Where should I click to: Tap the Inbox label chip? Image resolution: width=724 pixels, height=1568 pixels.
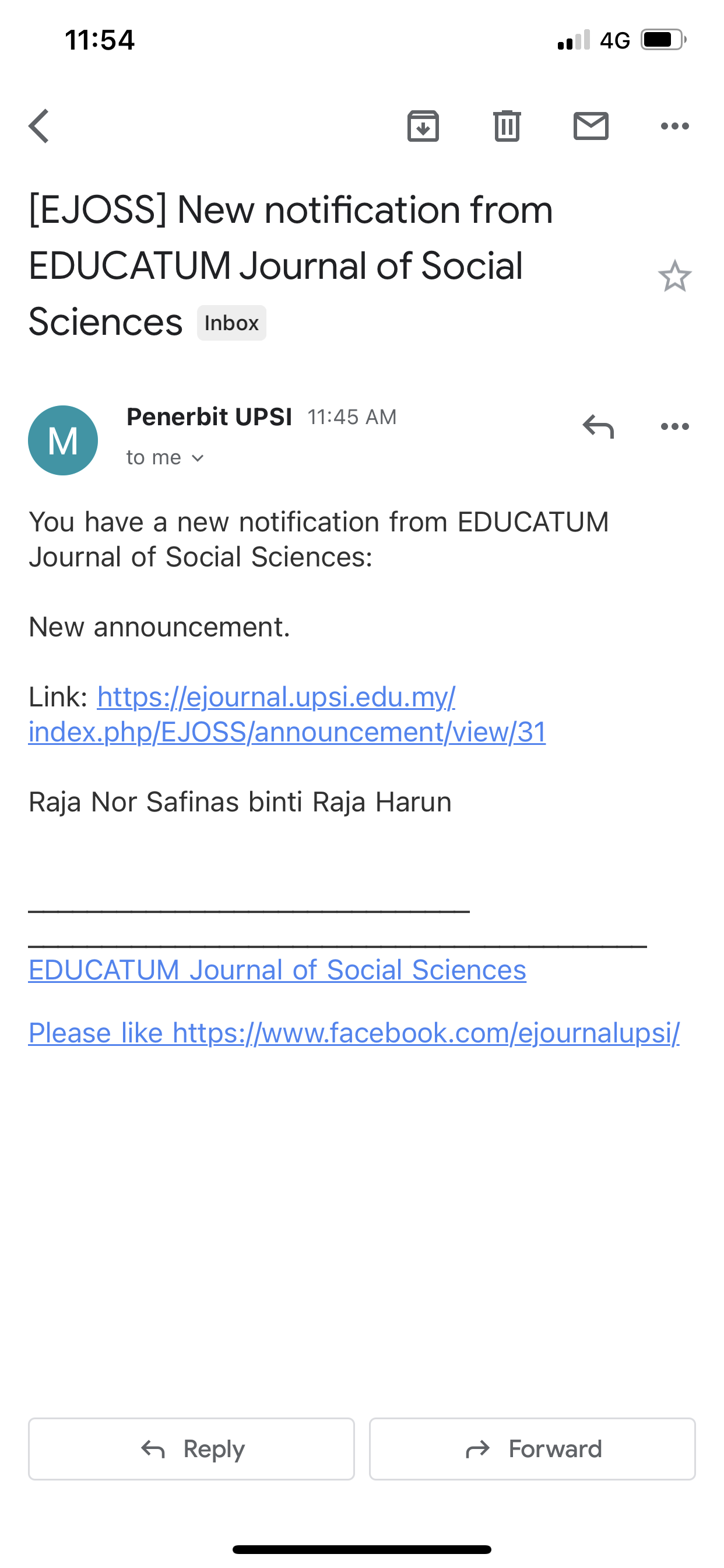(231, 323)
